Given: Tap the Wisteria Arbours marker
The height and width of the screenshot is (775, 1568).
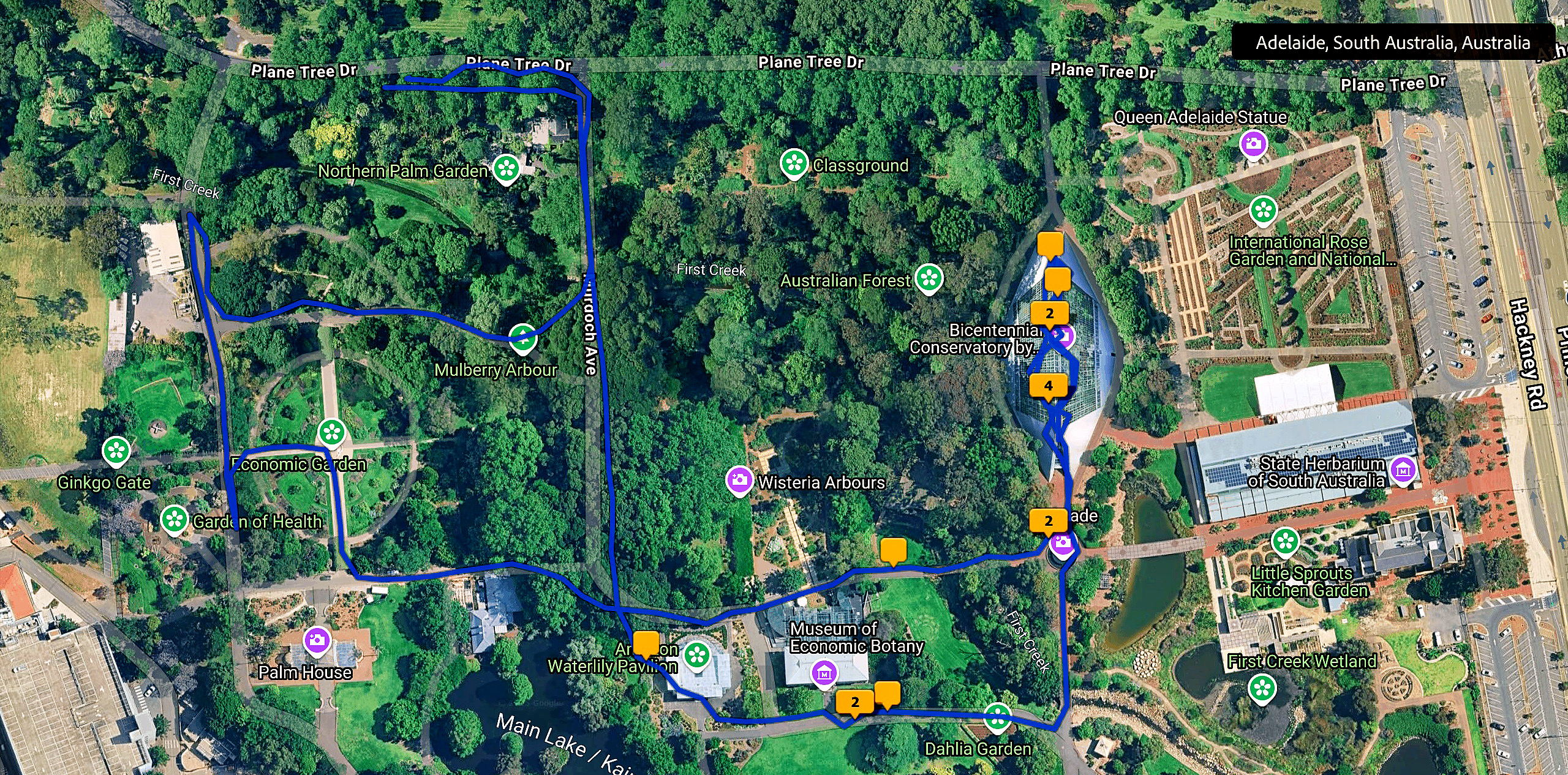Looking at the screenshot, I should pos(739,480).
